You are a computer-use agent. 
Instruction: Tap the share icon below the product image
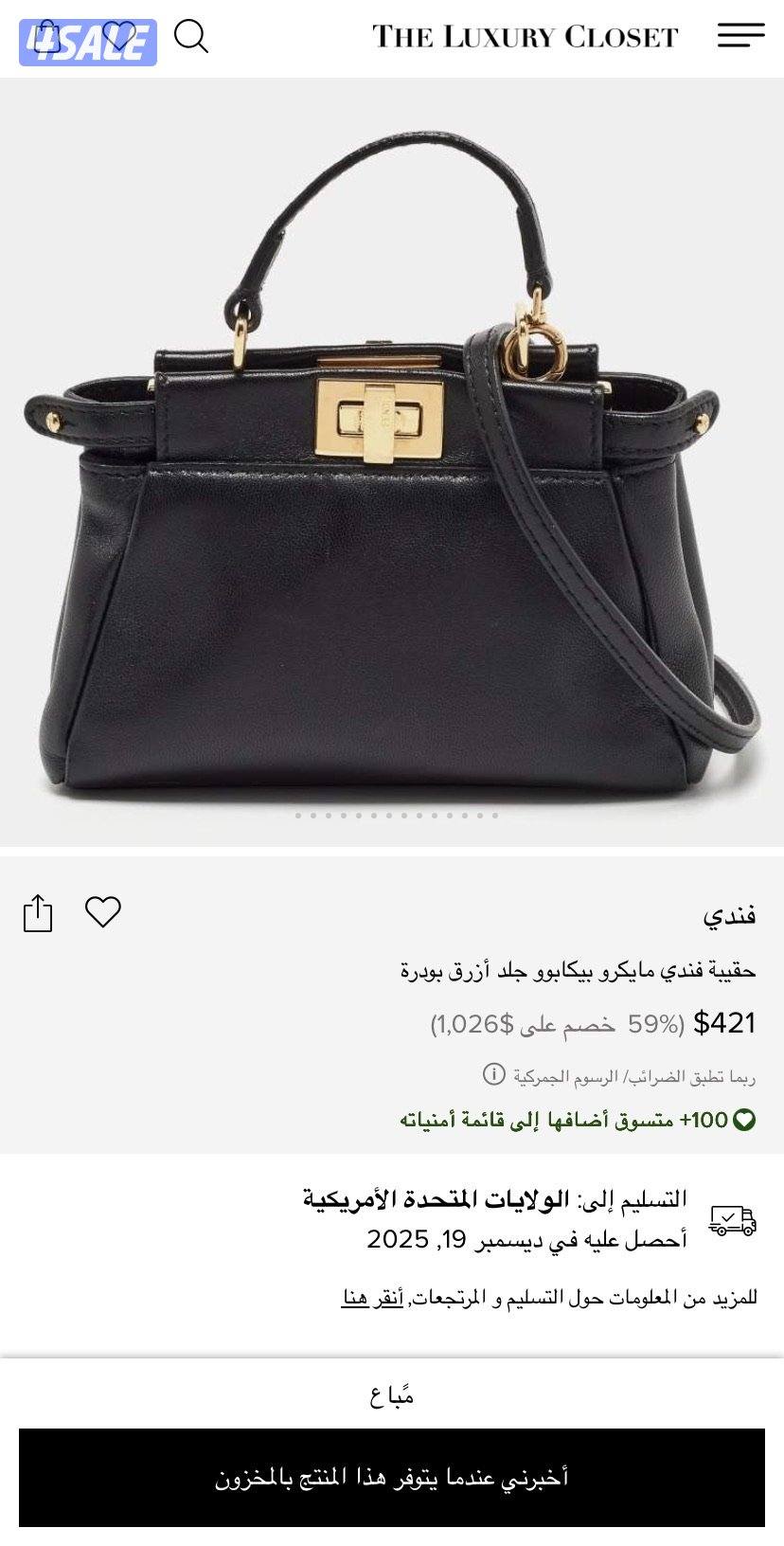(40, 910)
